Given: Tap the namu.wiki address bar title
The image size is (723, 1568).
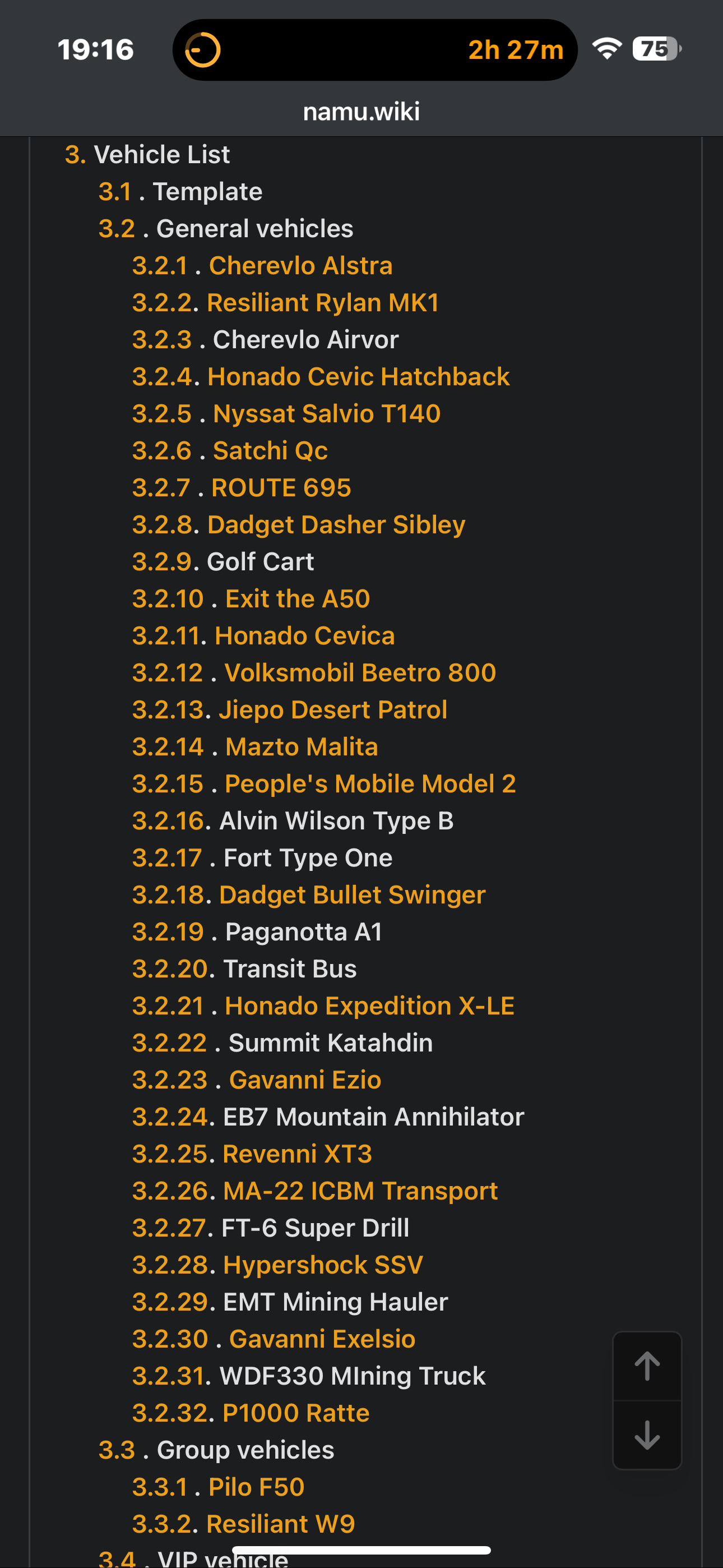Looking at the screenshot, I should pos(361,111).
